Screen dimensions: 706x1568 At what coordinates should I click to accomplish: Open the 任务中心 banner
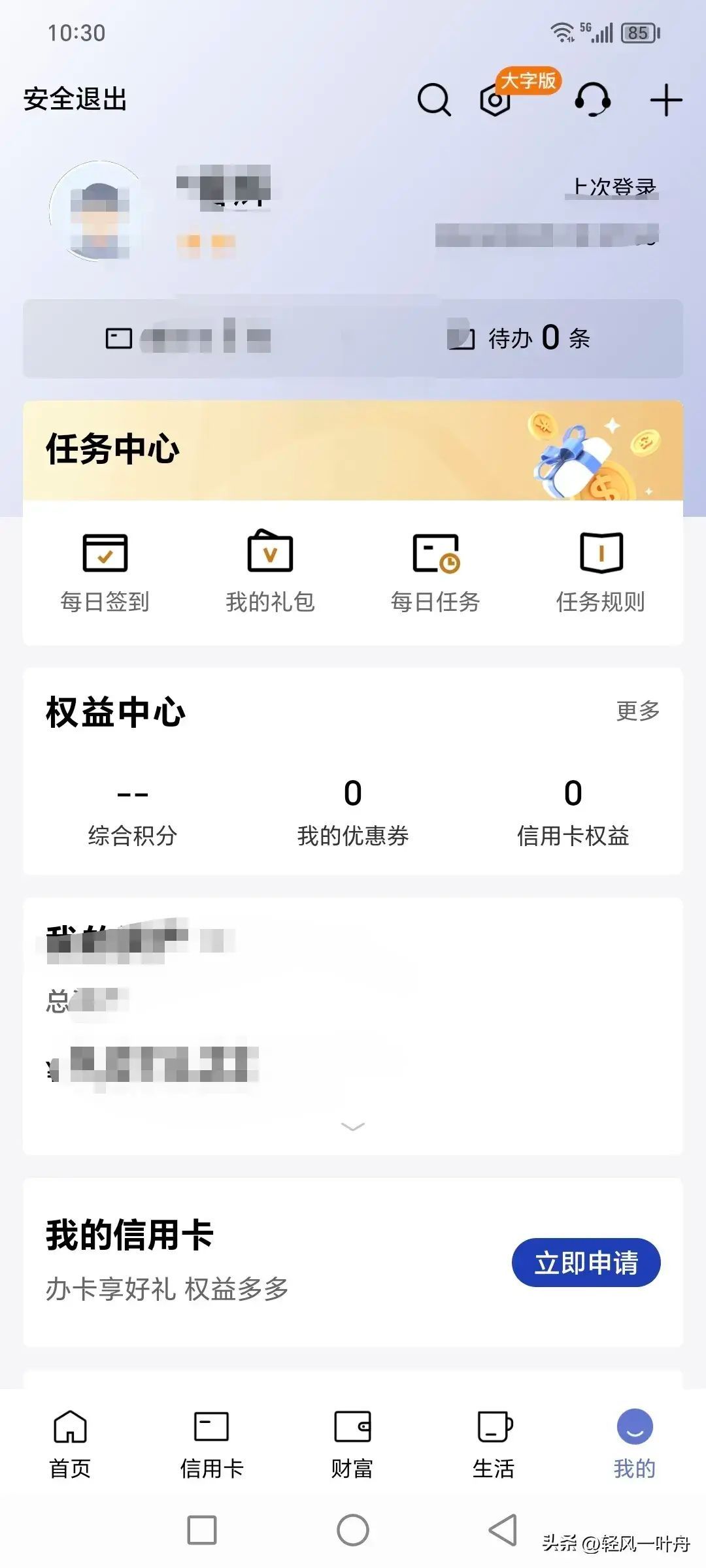click(353, 450)
